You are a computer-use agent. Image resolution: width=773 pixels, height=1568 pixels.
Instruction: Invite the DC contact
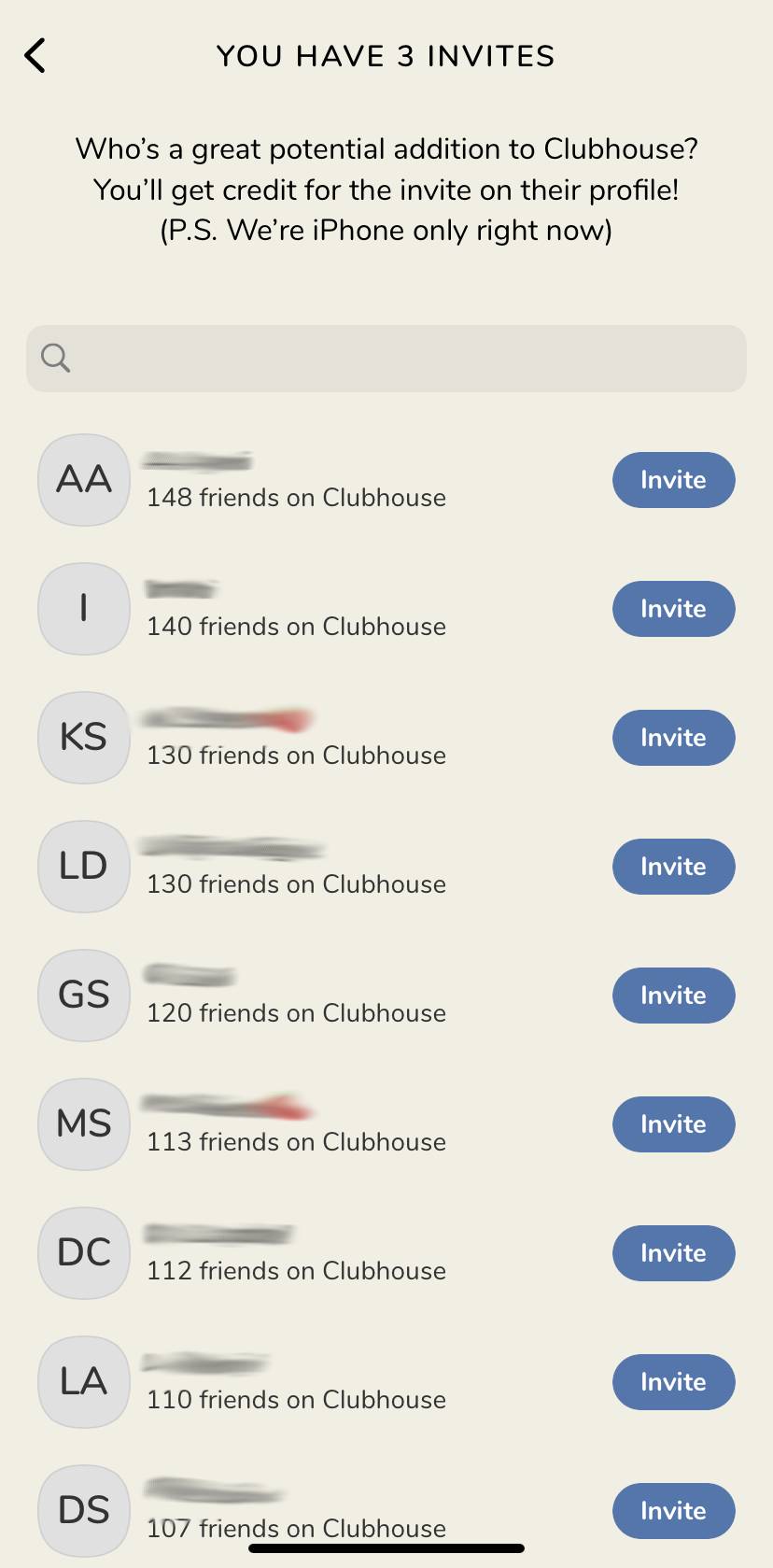click(x=673, y=1253)
